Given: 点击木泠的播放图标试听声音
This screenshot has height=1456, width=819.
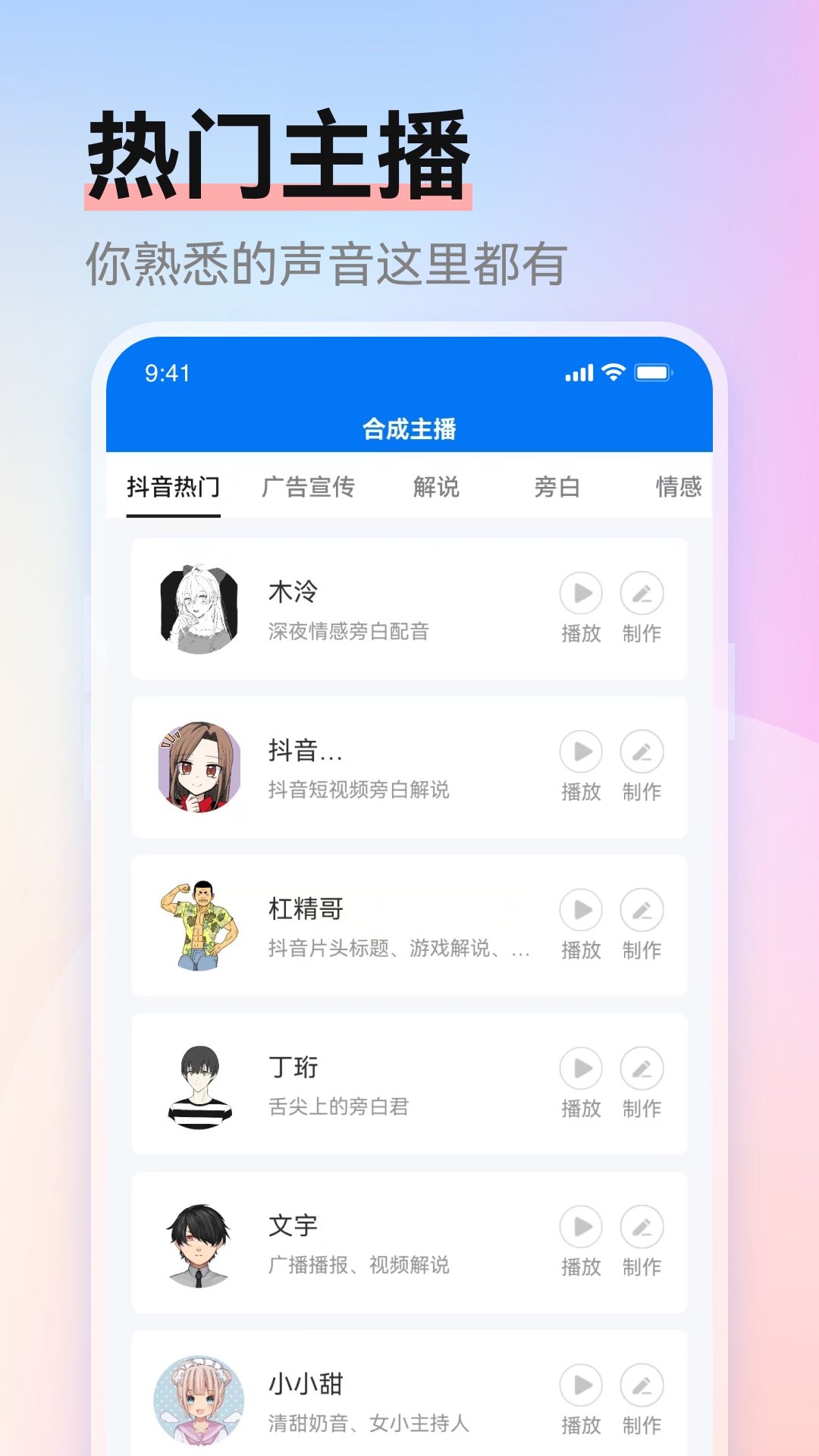Looking at the screenshot, I should click(581, 593).
